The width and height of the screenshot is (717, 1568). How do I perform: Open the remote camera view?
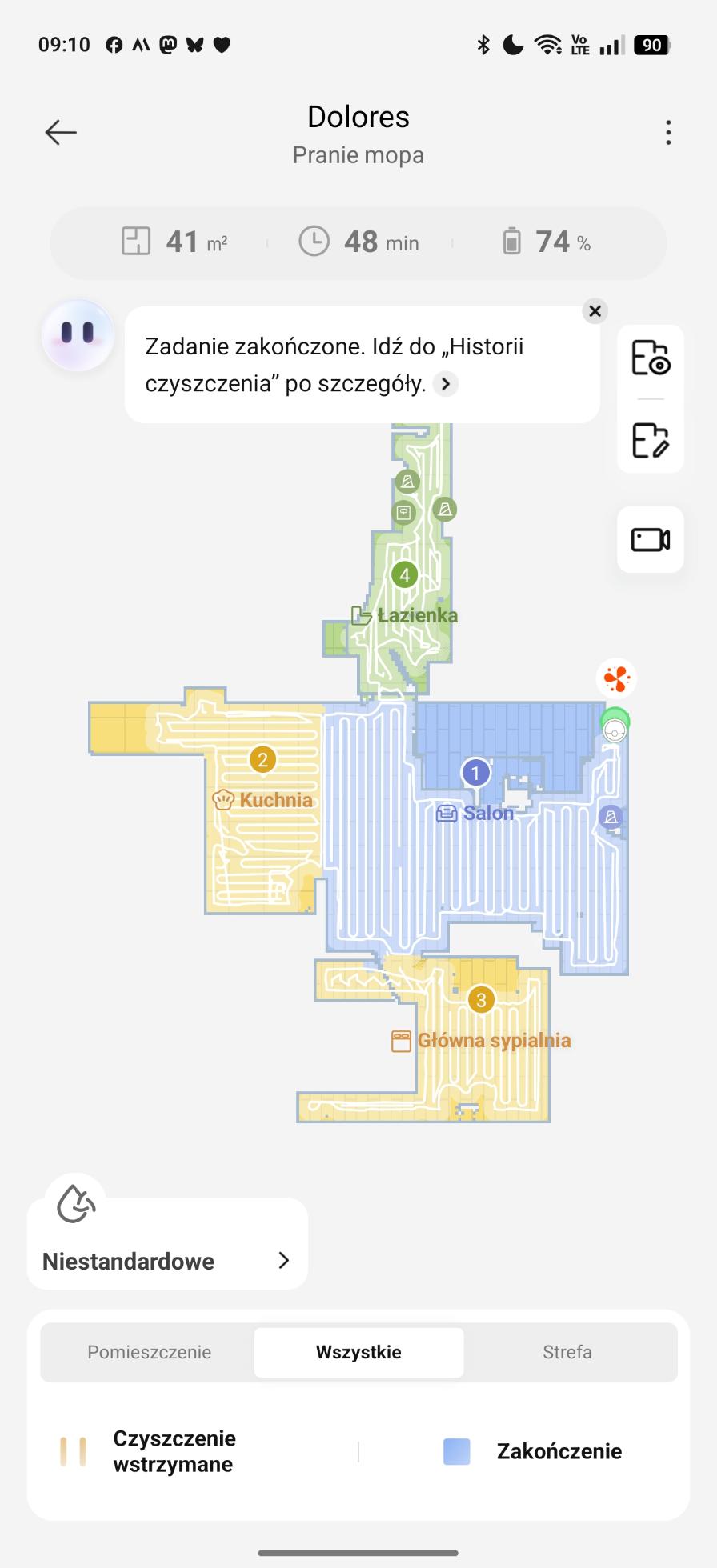tap(650, 540)
